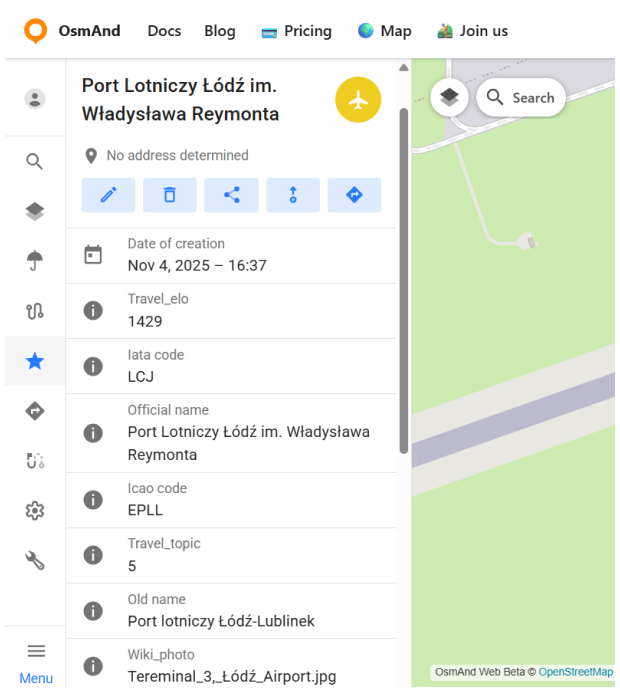Open the Join us link

tap(472, 31)
